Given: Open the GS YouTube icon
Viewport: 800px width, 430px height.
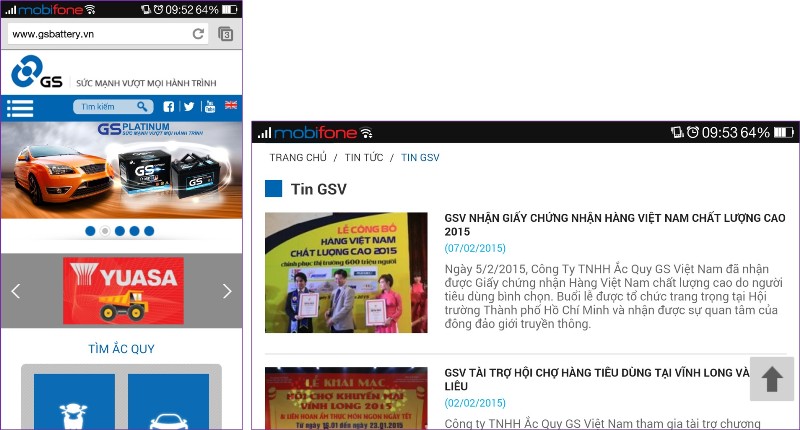Looking at the screenshot, I should (x=210, y=107).
